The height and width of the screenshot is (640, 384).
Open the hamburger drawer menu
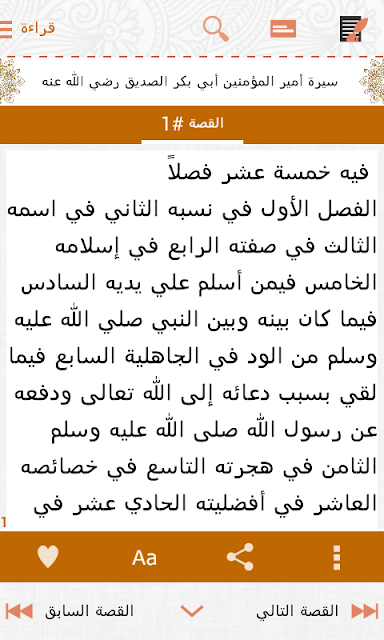coord(5,29)
